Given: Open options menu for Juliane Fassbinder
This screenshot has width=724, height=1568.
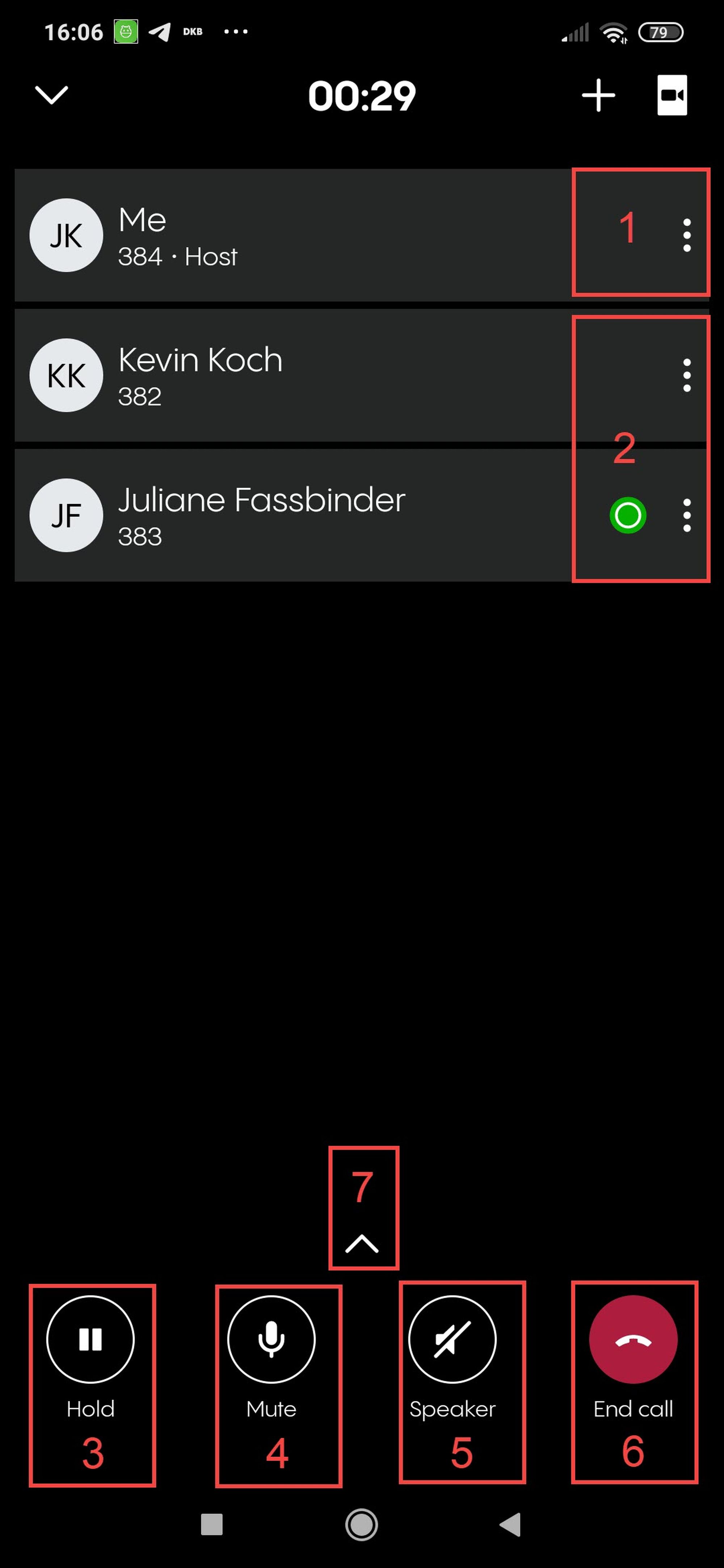Looking at the screenshot, I should pos(686,516).
